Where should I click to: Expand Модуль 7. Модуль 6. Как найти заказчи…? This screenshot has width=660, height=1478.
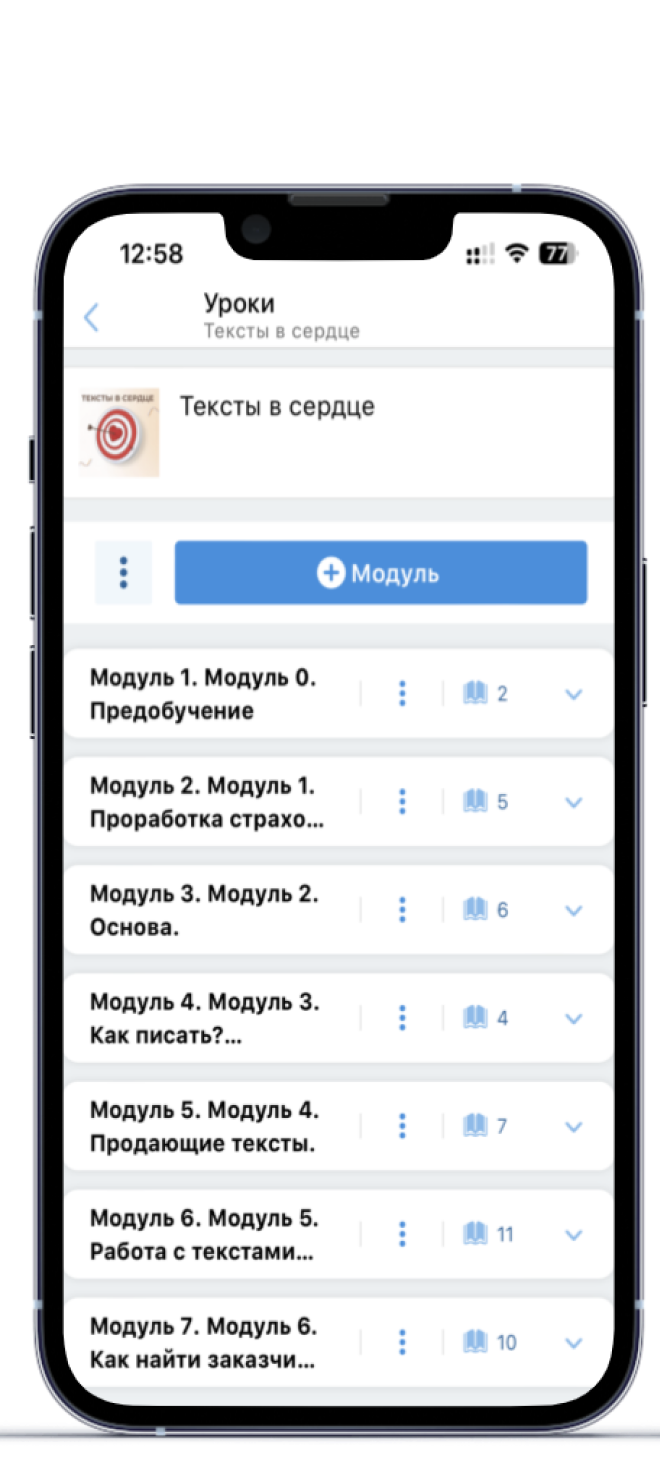[573, 1342]
